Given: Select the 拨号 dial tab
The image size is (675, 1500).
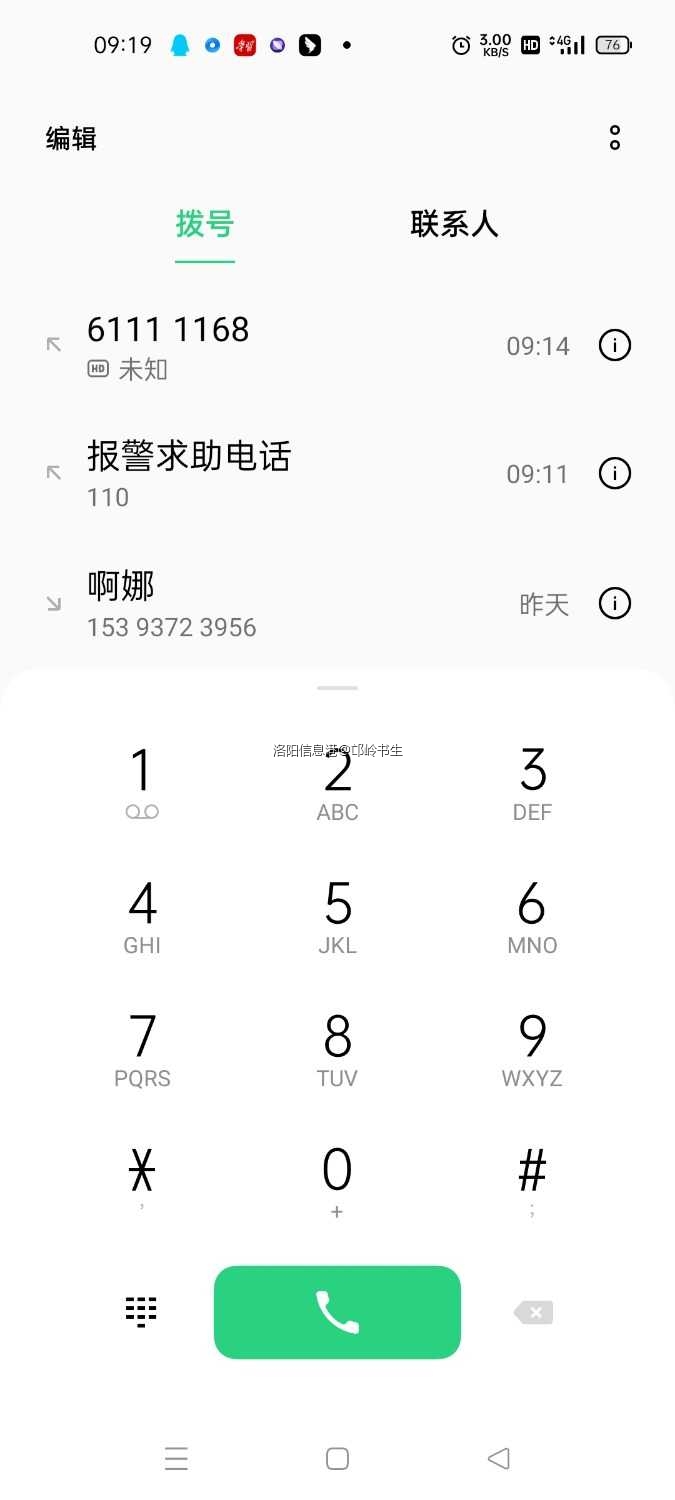Looking at the screenshot, I should coord(205,224).
